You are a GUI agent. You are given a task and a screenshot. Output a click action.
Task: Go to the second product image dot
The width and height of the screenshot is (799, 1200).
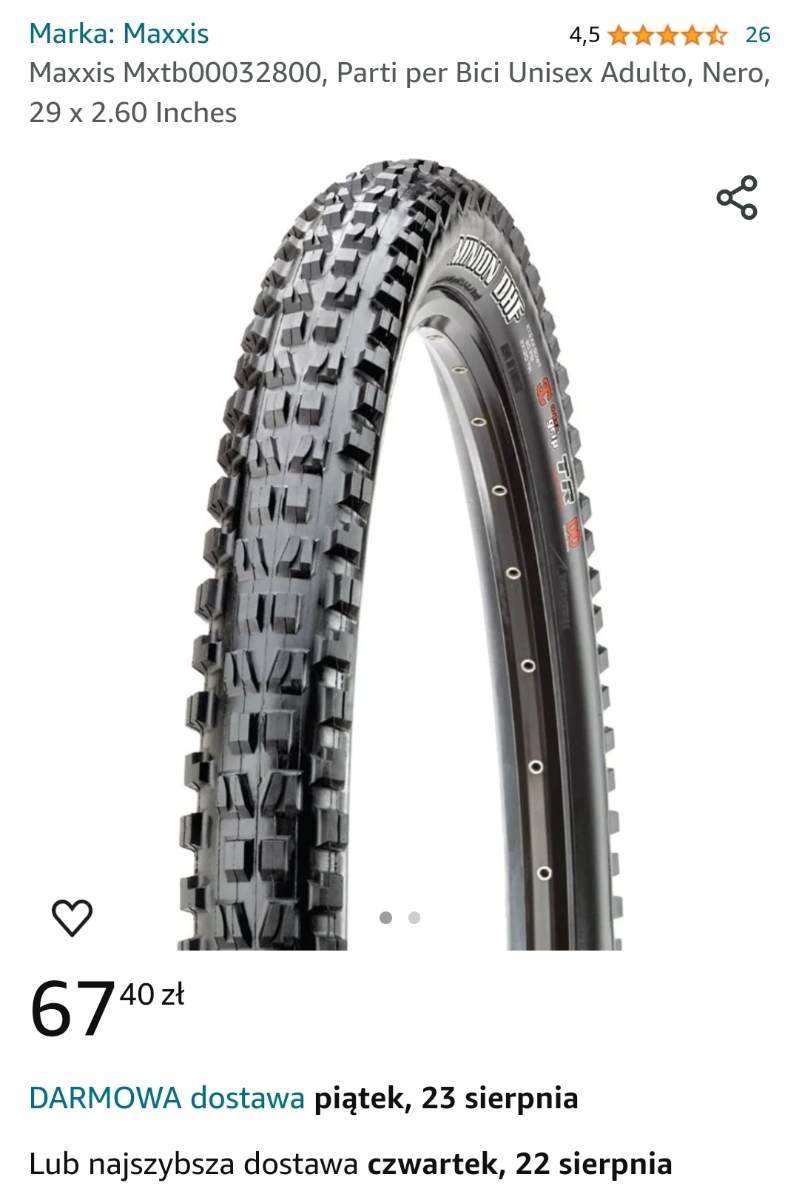pyautogui.click(x=414, y=917)
